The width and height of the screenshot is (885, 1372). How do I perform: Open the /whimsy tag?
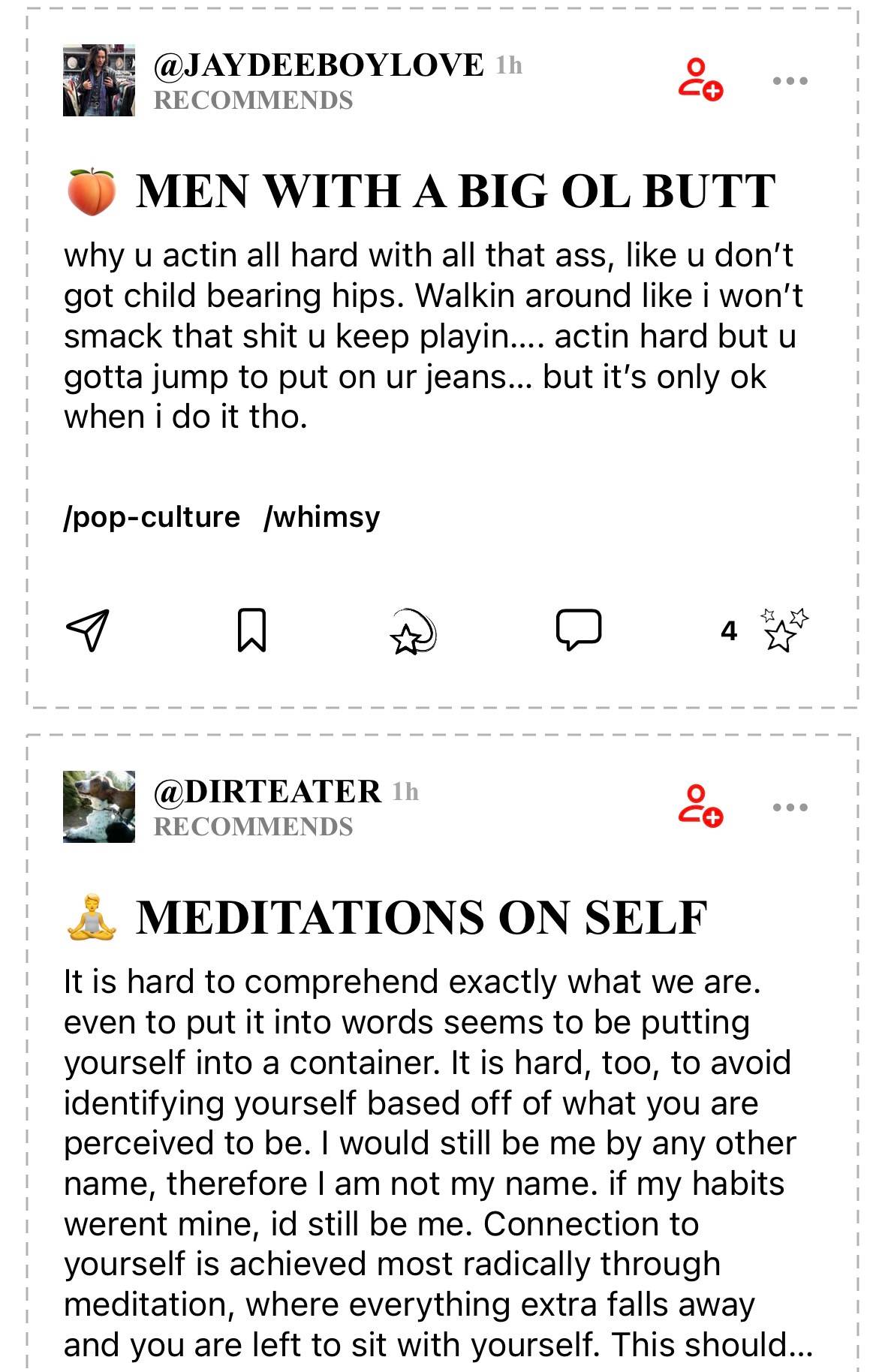click(322, 517)
